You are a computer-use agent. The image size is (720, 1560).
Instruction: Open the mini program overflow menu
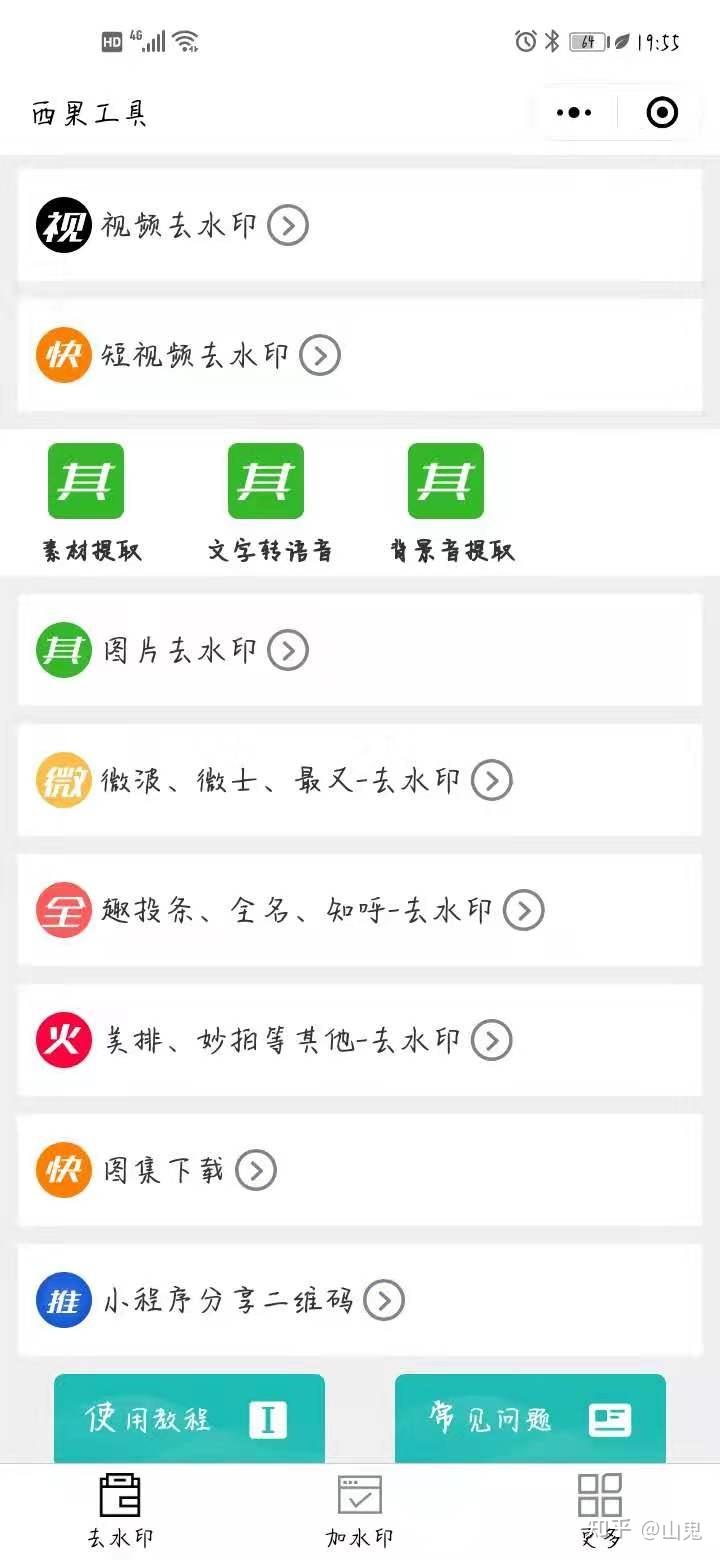click(574, 113)
